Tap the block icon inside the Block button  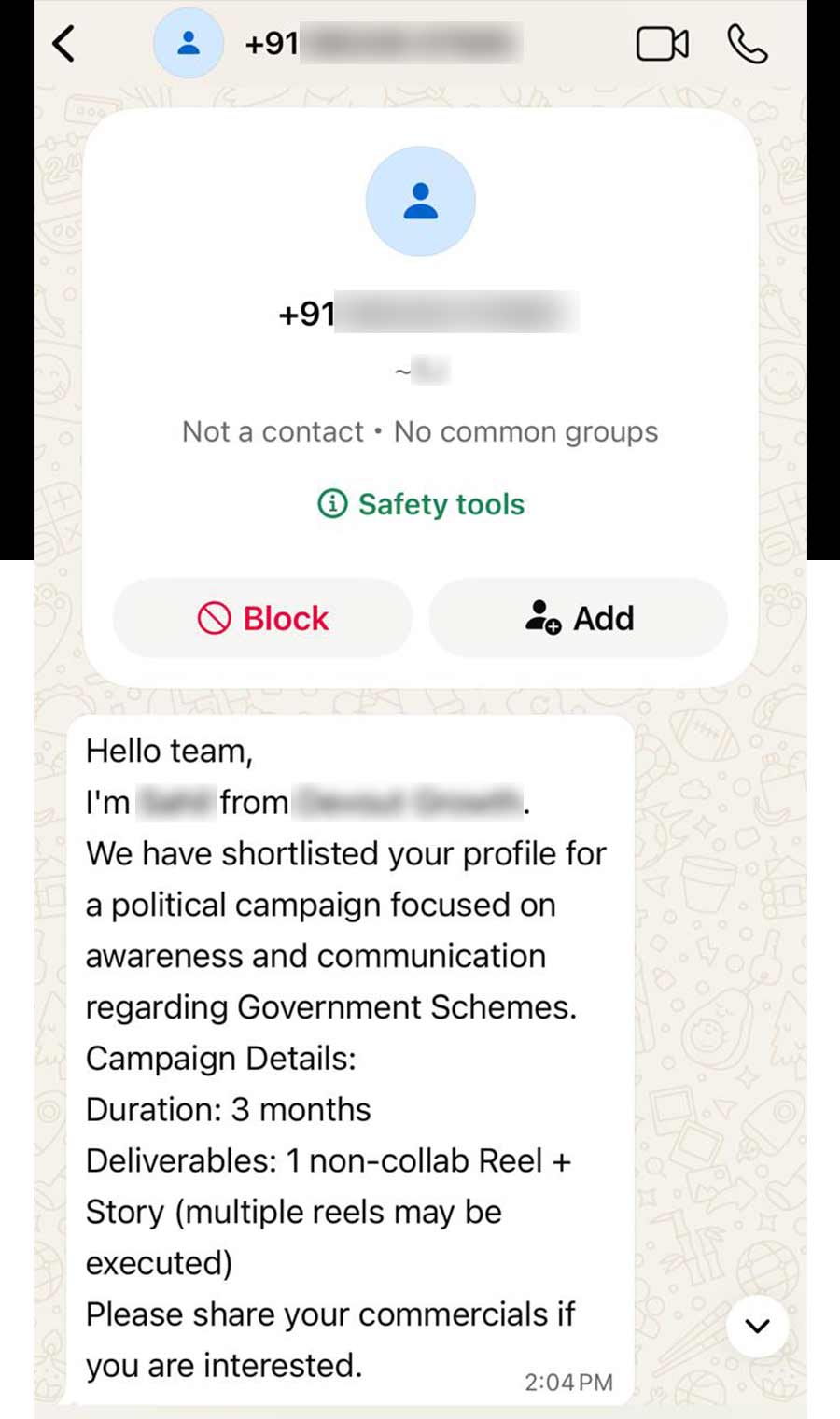click(216, 617)
